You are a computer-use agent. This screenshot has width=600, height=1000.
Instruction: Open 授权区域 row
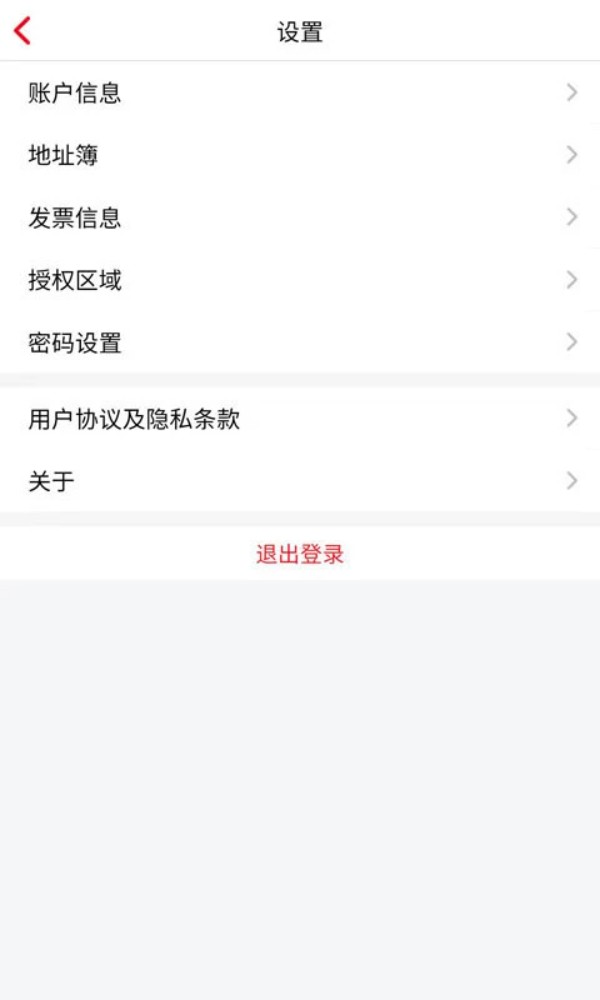pos(300,280)
